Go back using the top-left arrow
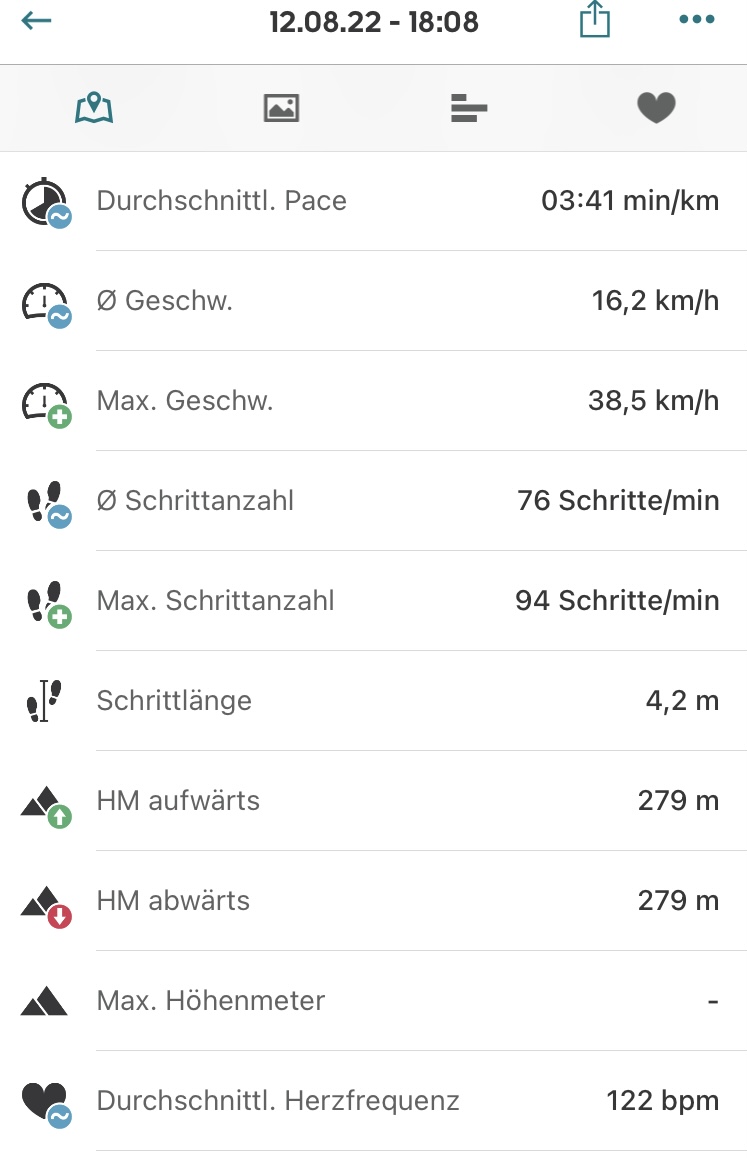The height and width of the screenshot is (1158, 747). [36, 21]
